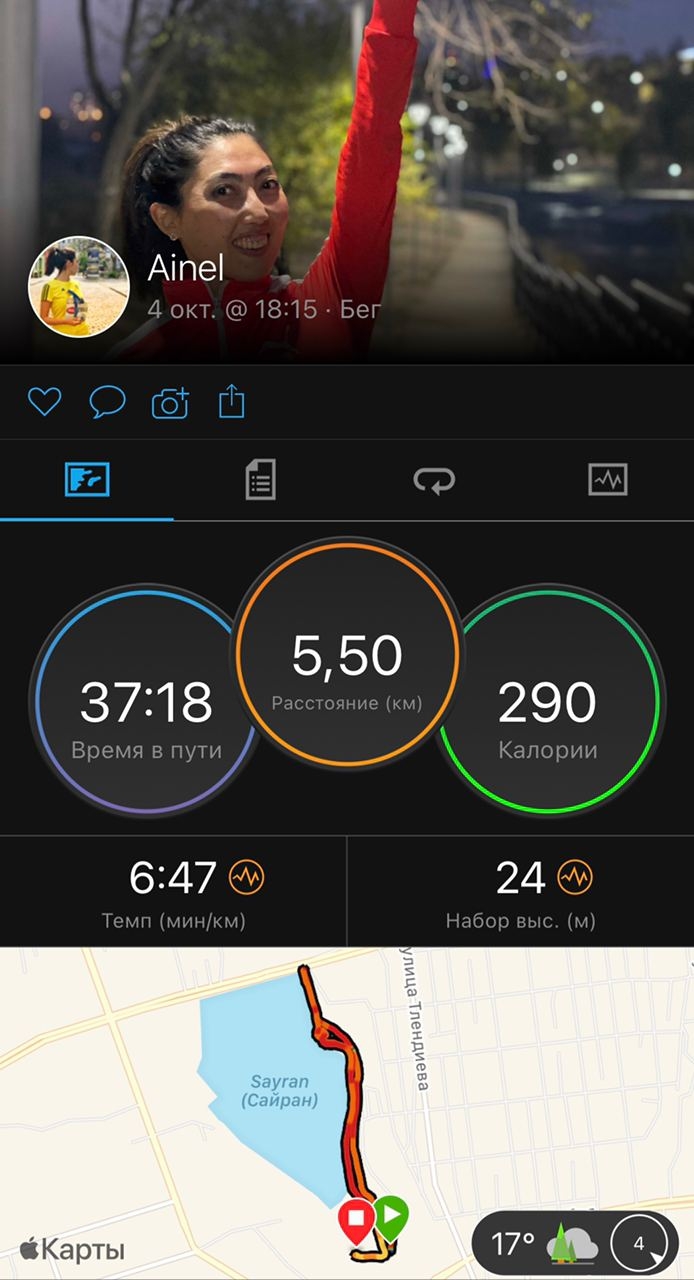Share this activity
694x1280 pixels.
pyautogui.click(x=231, y=402)
